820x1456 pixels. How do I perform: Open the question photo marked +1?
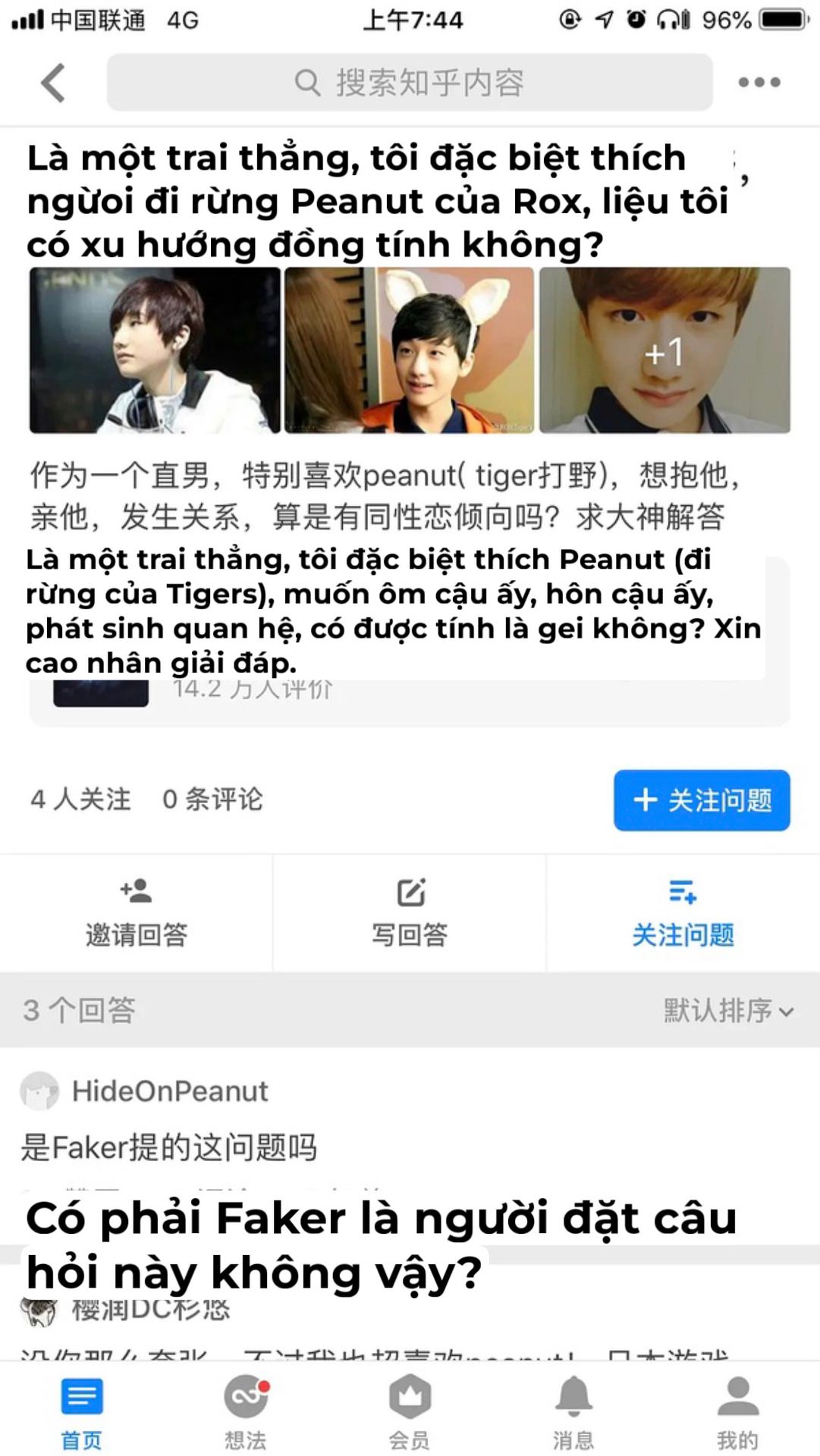coord(664,350)
